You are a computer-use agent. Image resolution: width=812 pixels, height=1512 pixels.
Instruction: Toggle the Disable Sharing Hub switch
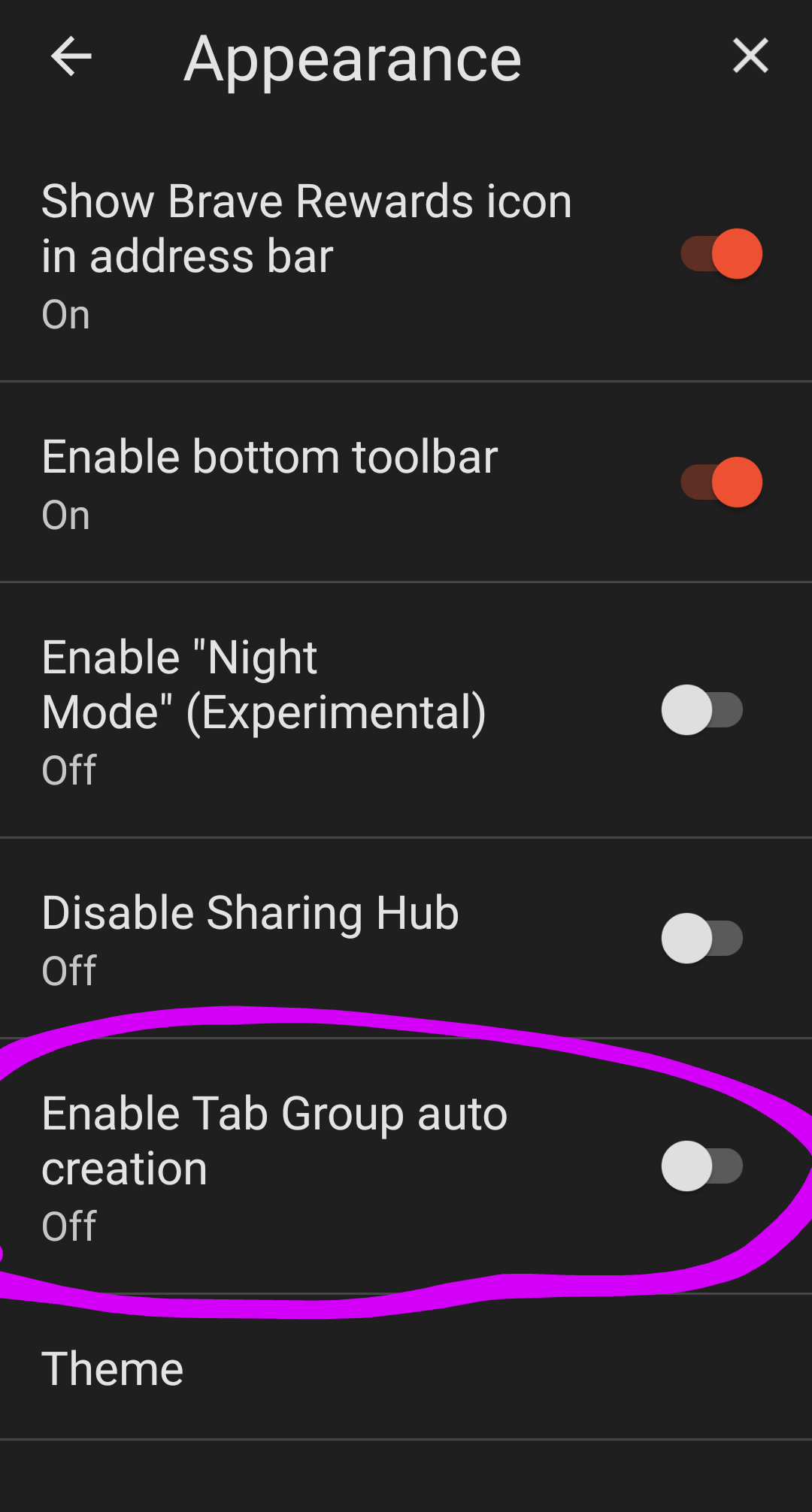[702, 939]
